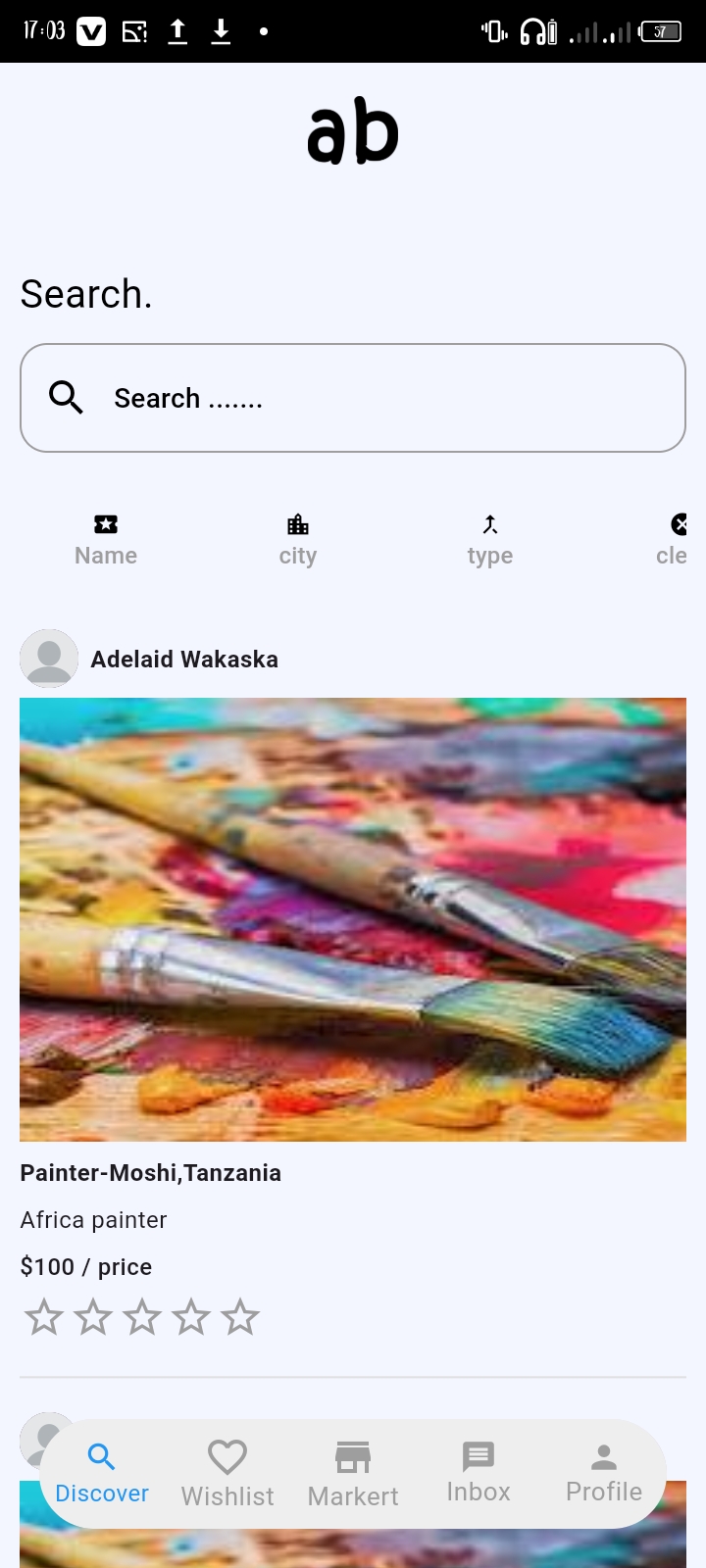
Task: Open Adelaid Wakaska's profile name link
Action: pos(184,659)
